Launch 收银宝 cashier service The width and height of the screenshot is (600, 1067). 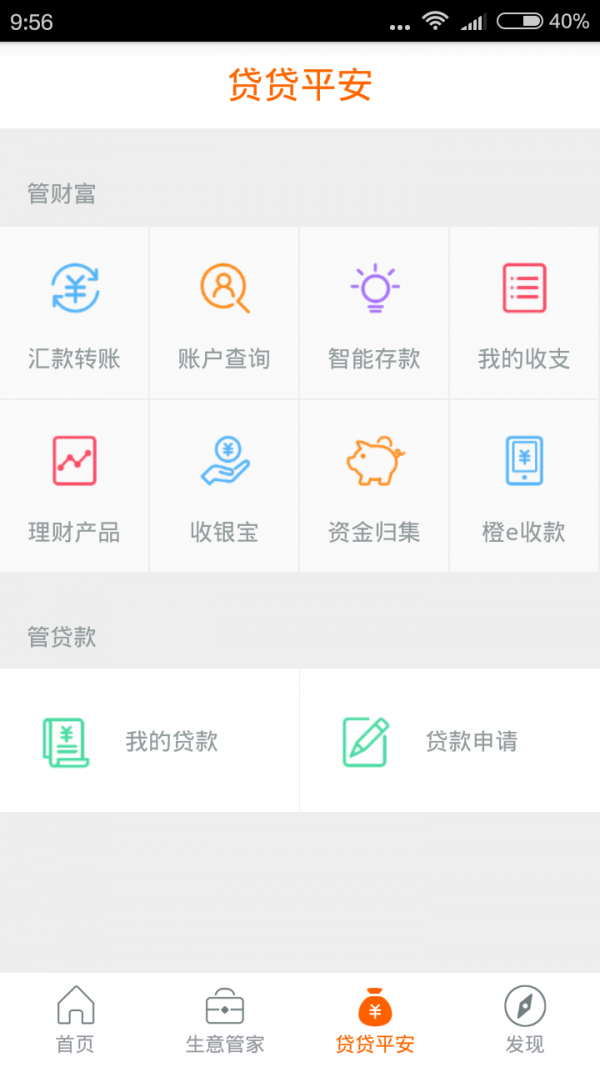pyautogui.click(x=224, y=486)
